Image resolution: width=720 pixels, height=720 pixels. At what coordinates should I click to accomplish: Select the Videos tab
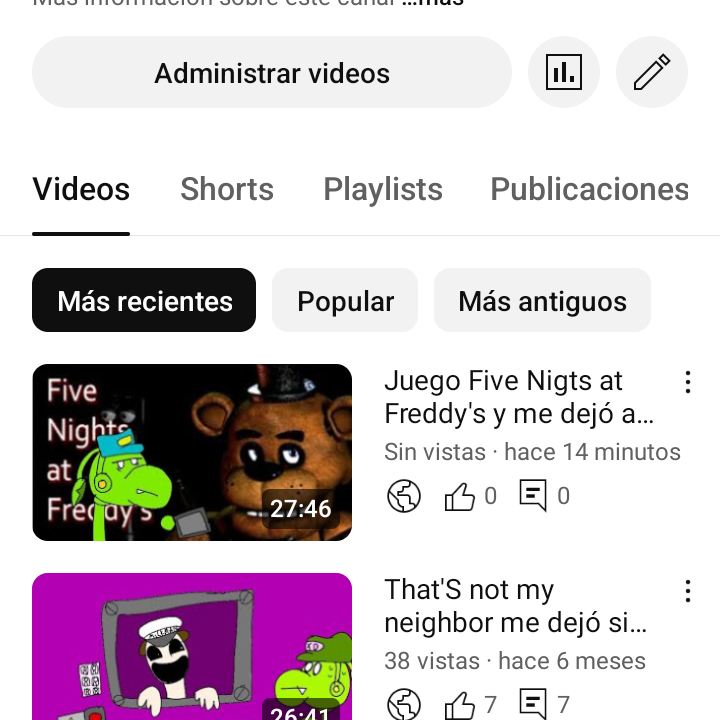coord(81,189)
